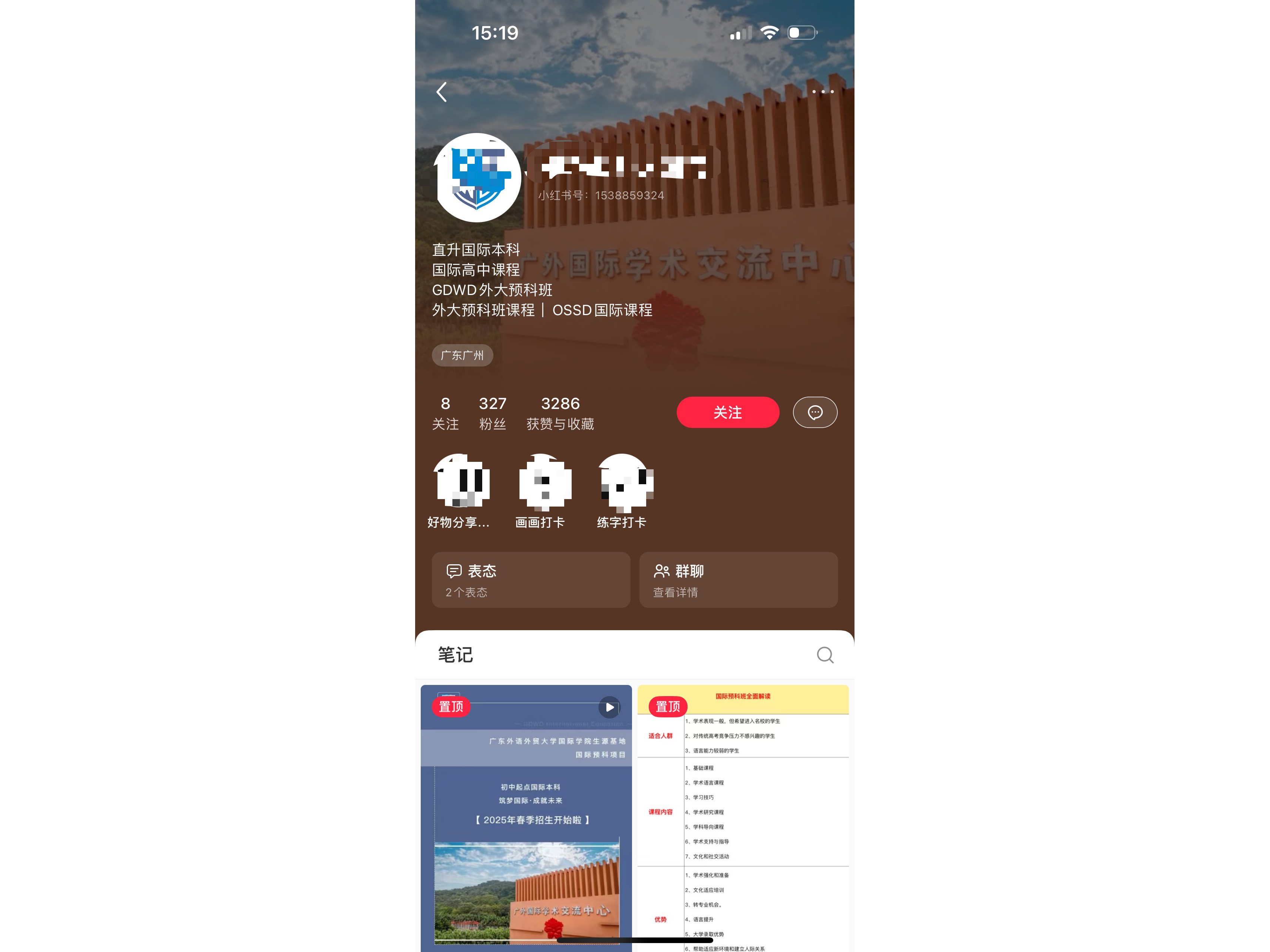Send a private message via chat icon
Image resolution: width=1270 pixels, height=952 pixels.
(x=814, y=412)
